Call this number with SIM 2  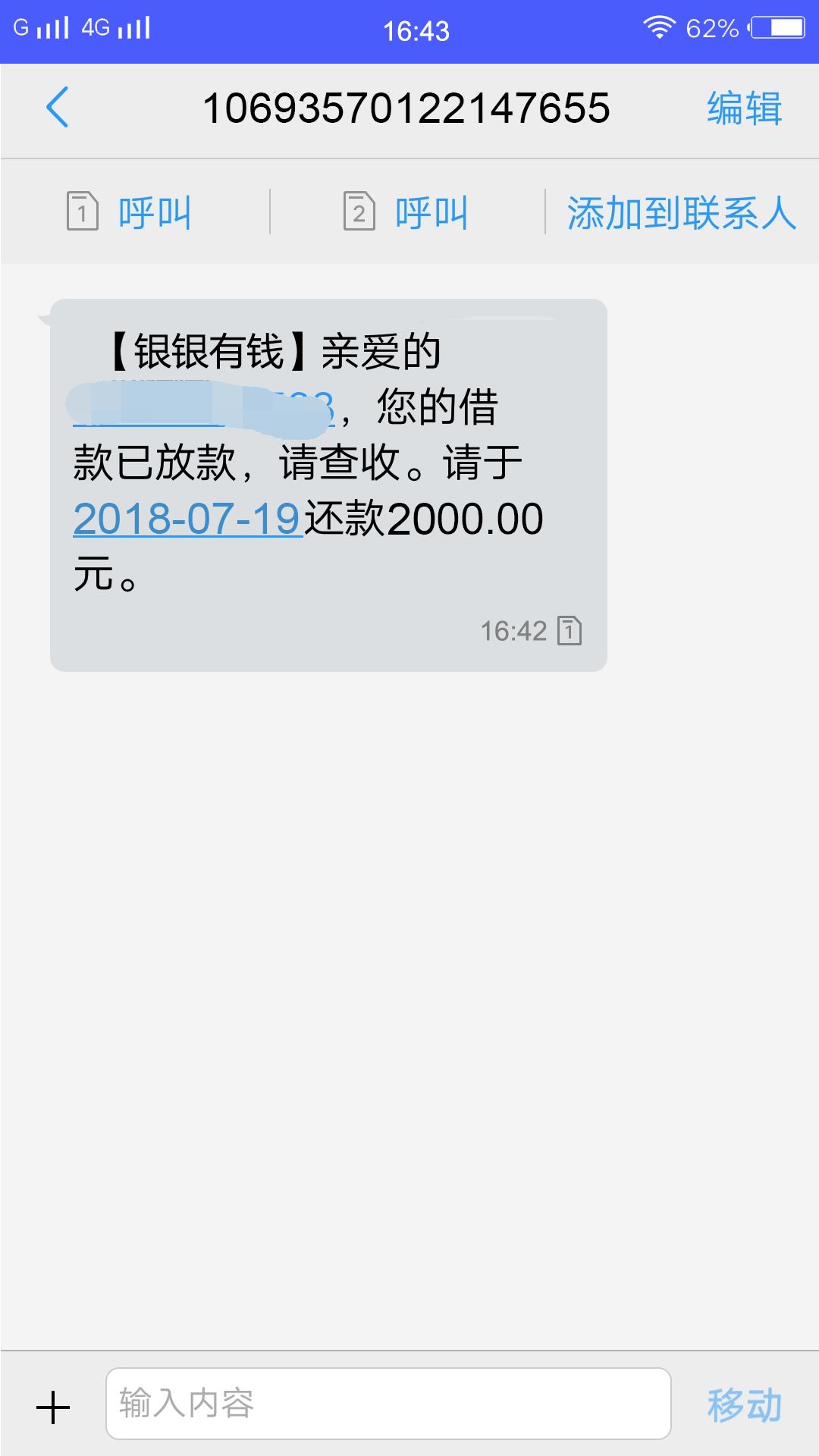tap(406, 212)
